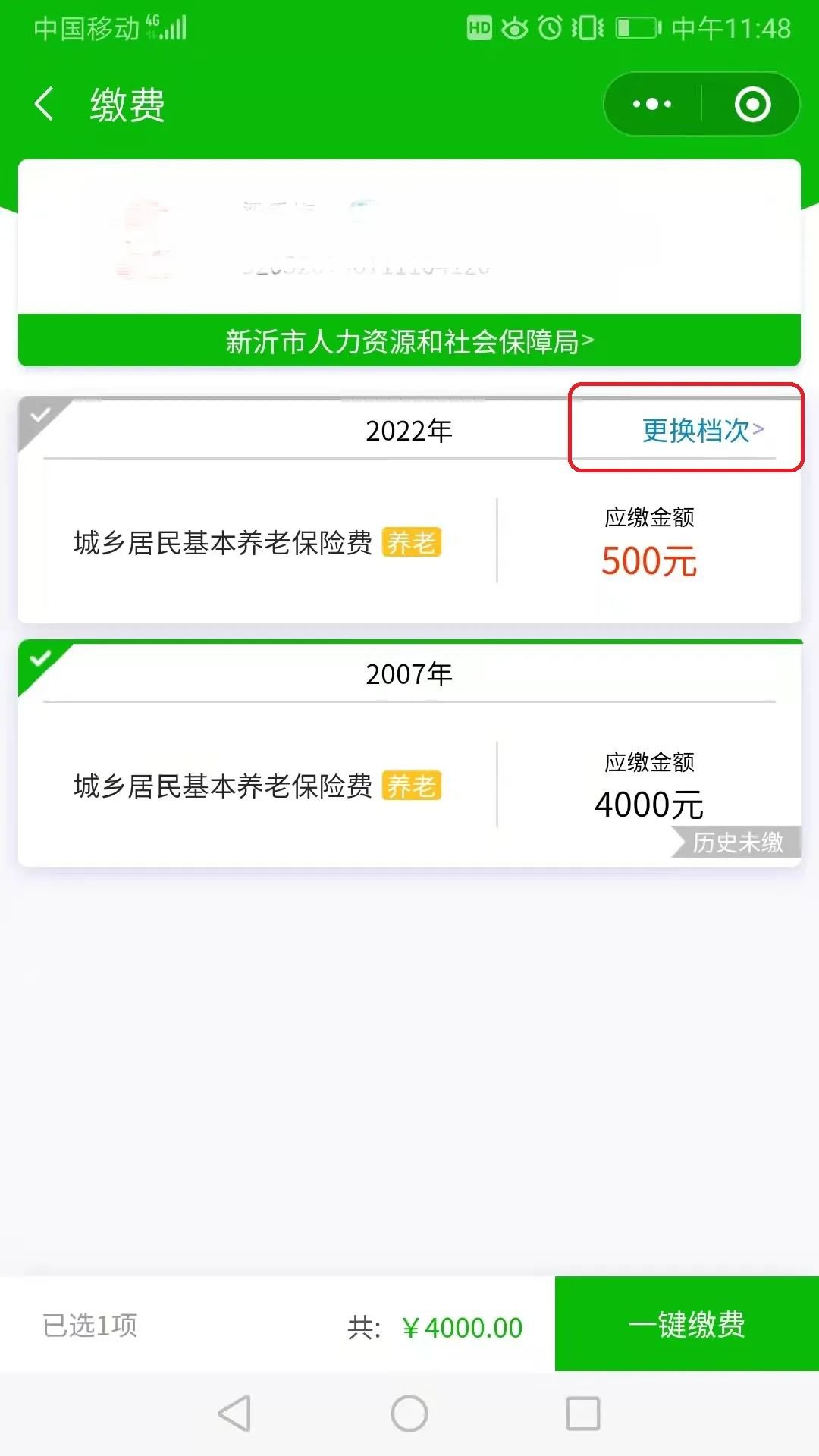Go back from the 缴费 page
The width and height of the screenshot is (819, 1456).
pyautogui.click(x=45, y=104)
